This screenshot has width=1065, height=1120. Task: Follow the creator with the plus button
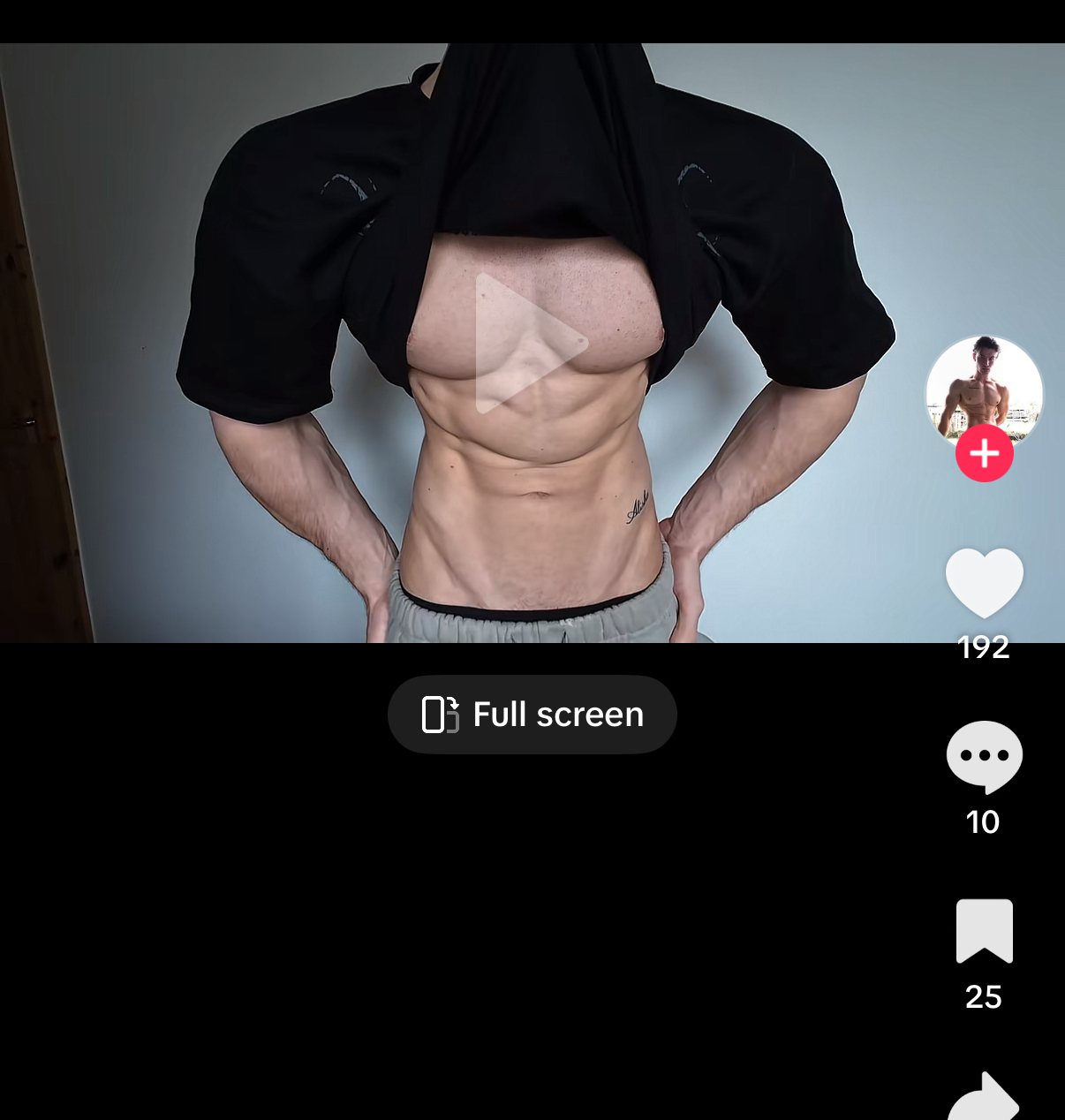[984, 453]
